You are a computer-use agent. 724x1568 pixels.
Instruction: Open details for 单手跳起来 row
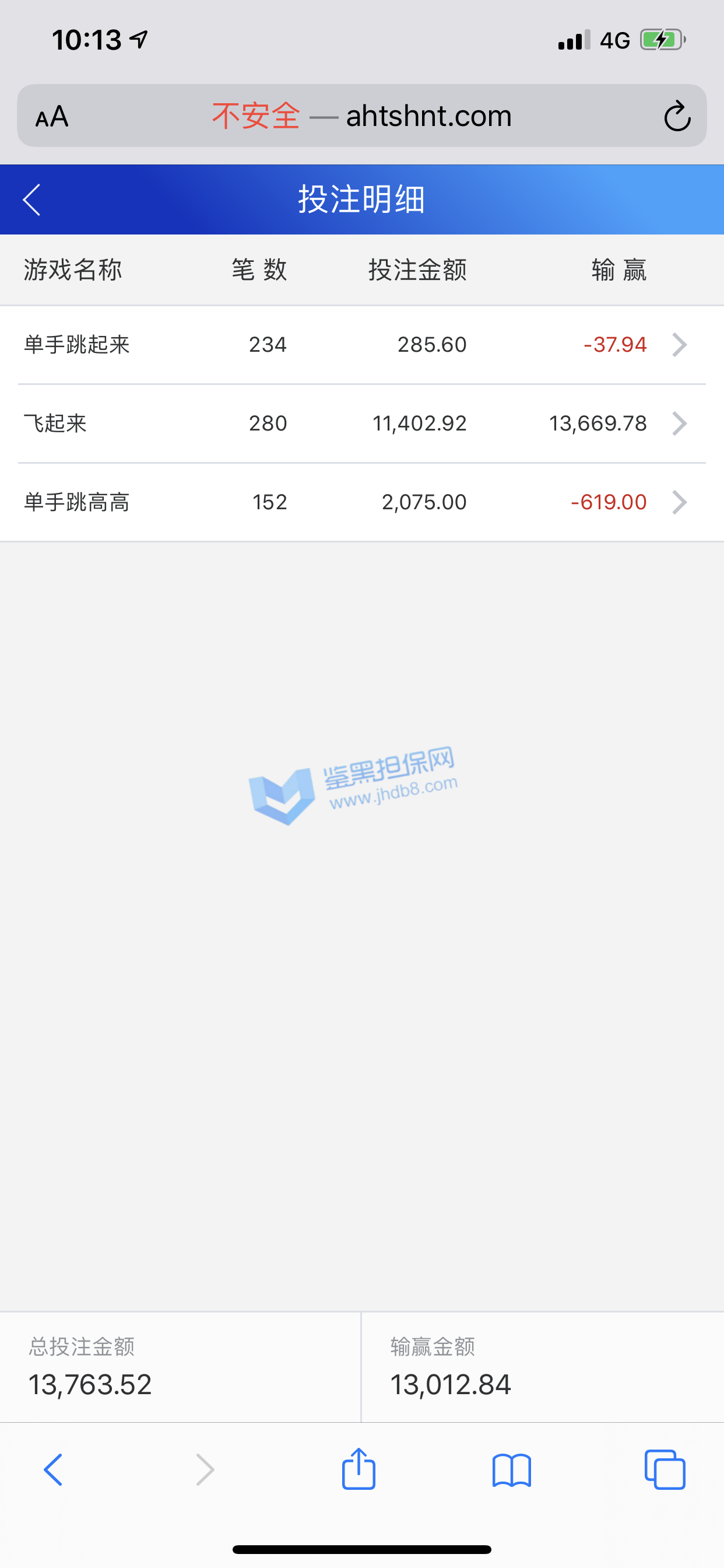coord(679,345)
